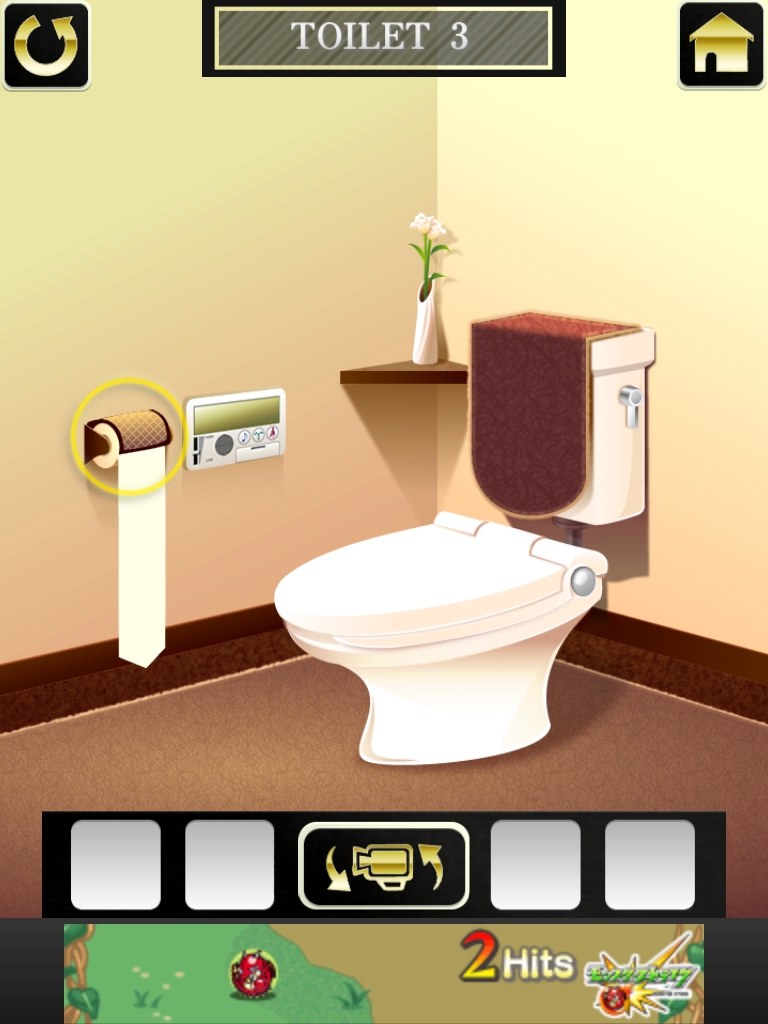Screen dimensions: 768x1024
Task: Select the first inventory slot
Action: click(x=116, y=864)
